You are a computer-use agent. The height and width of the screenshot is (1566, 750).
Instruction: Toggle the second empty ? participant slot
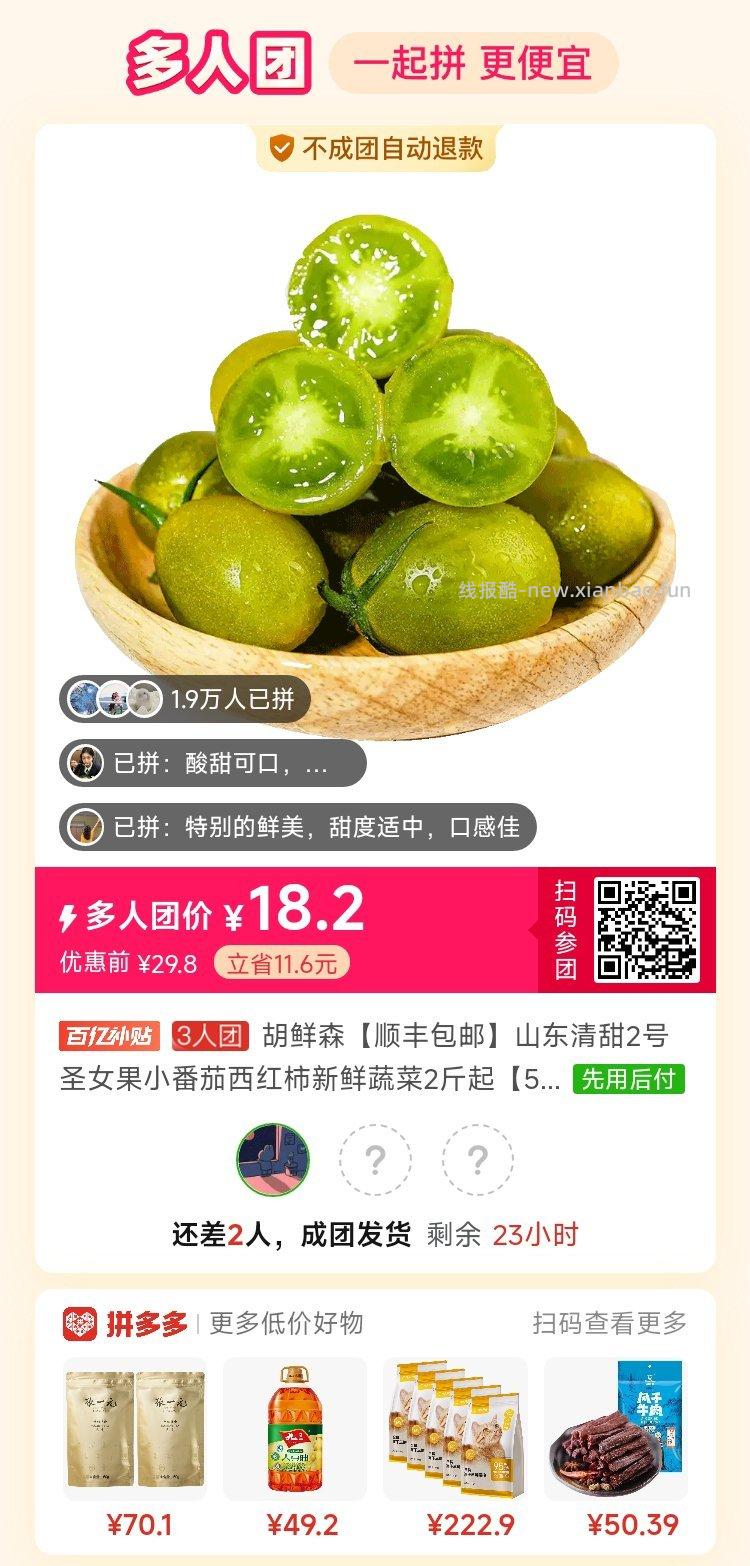[475, 1160]
